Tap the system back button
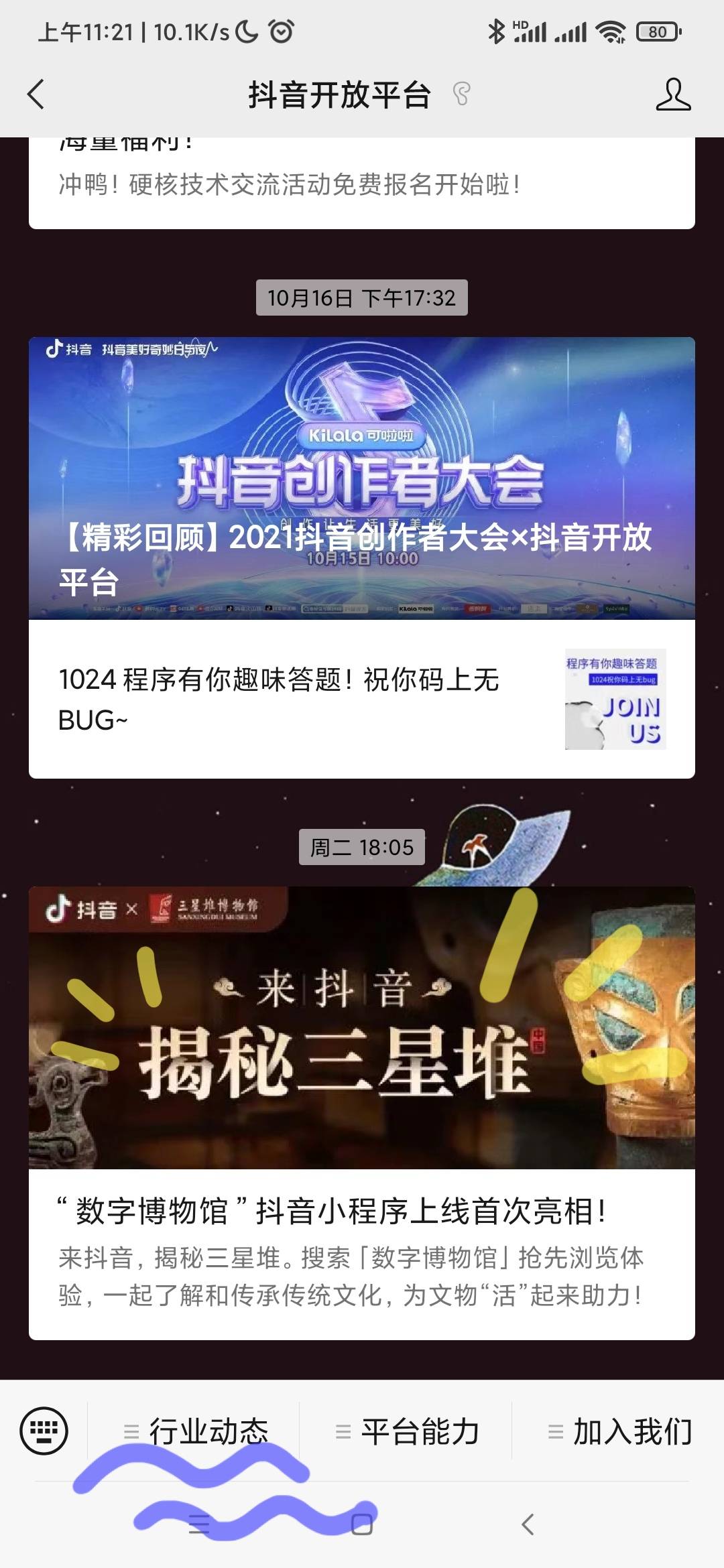This screenshot has height=1568, width=724. [528, 1524]
